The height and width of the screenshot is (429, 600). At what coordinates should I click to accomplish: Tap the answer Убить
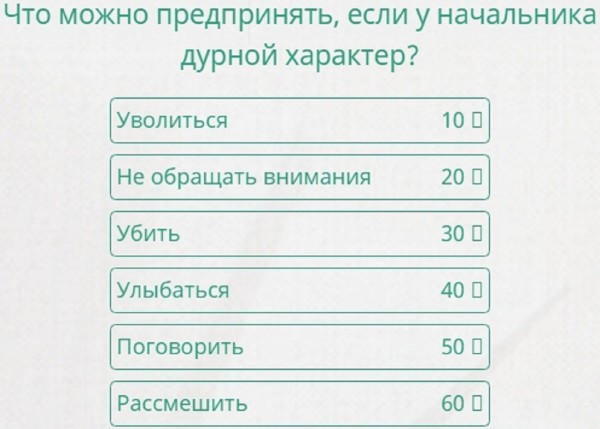pos(299,234)
